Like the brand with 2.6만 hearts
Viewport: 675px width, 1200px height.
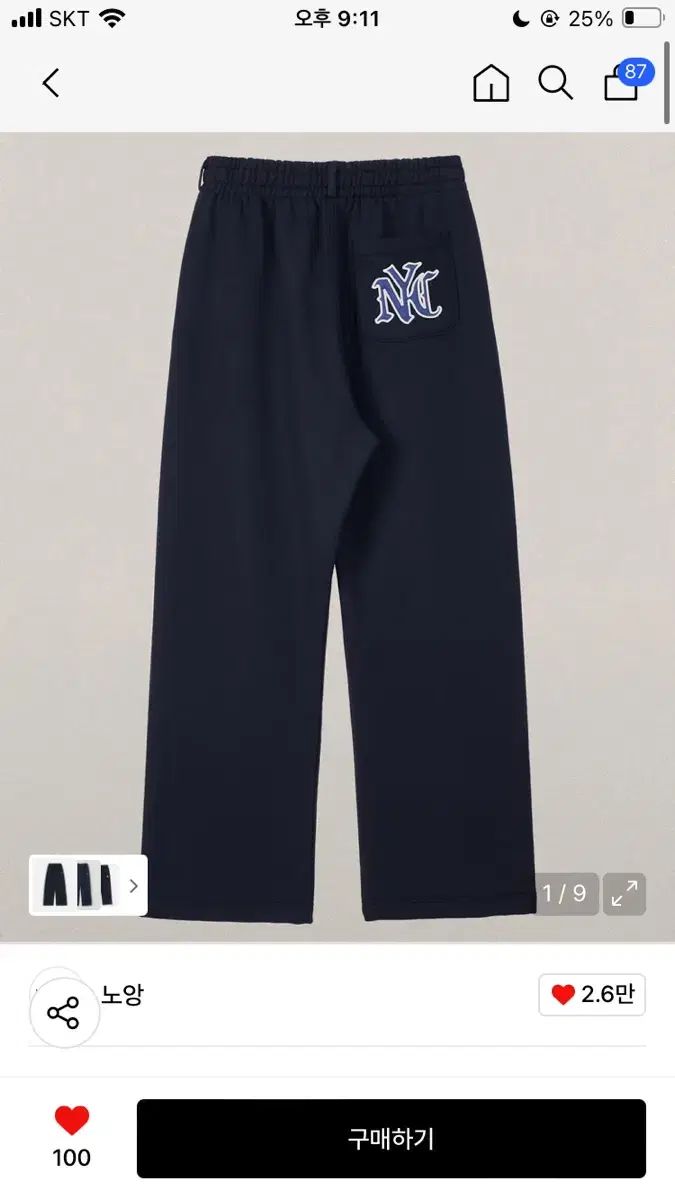592,995
